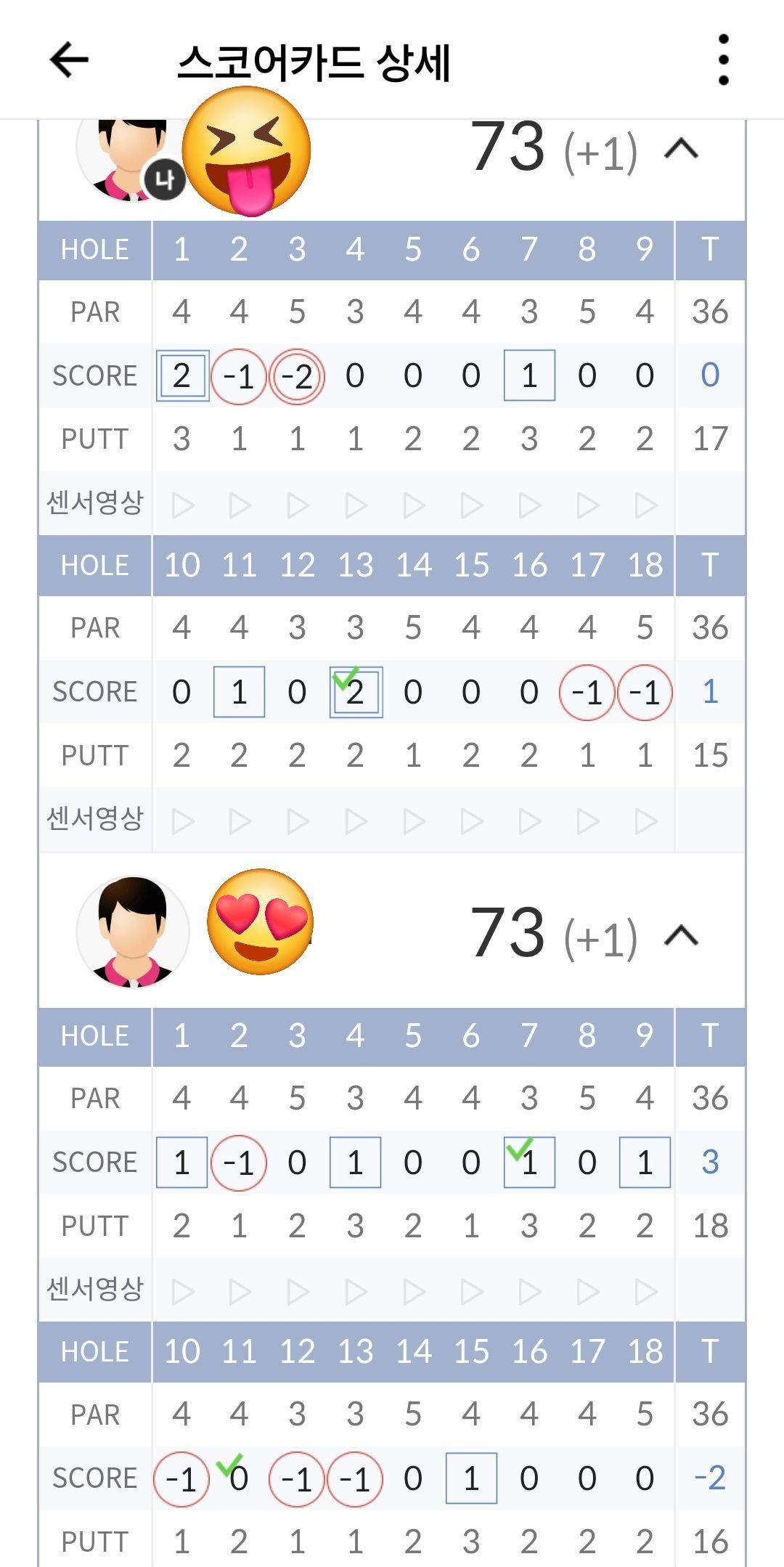Open the three-dot overflow menu
This screenshot has height=1567, width=784.
[722, 60]
